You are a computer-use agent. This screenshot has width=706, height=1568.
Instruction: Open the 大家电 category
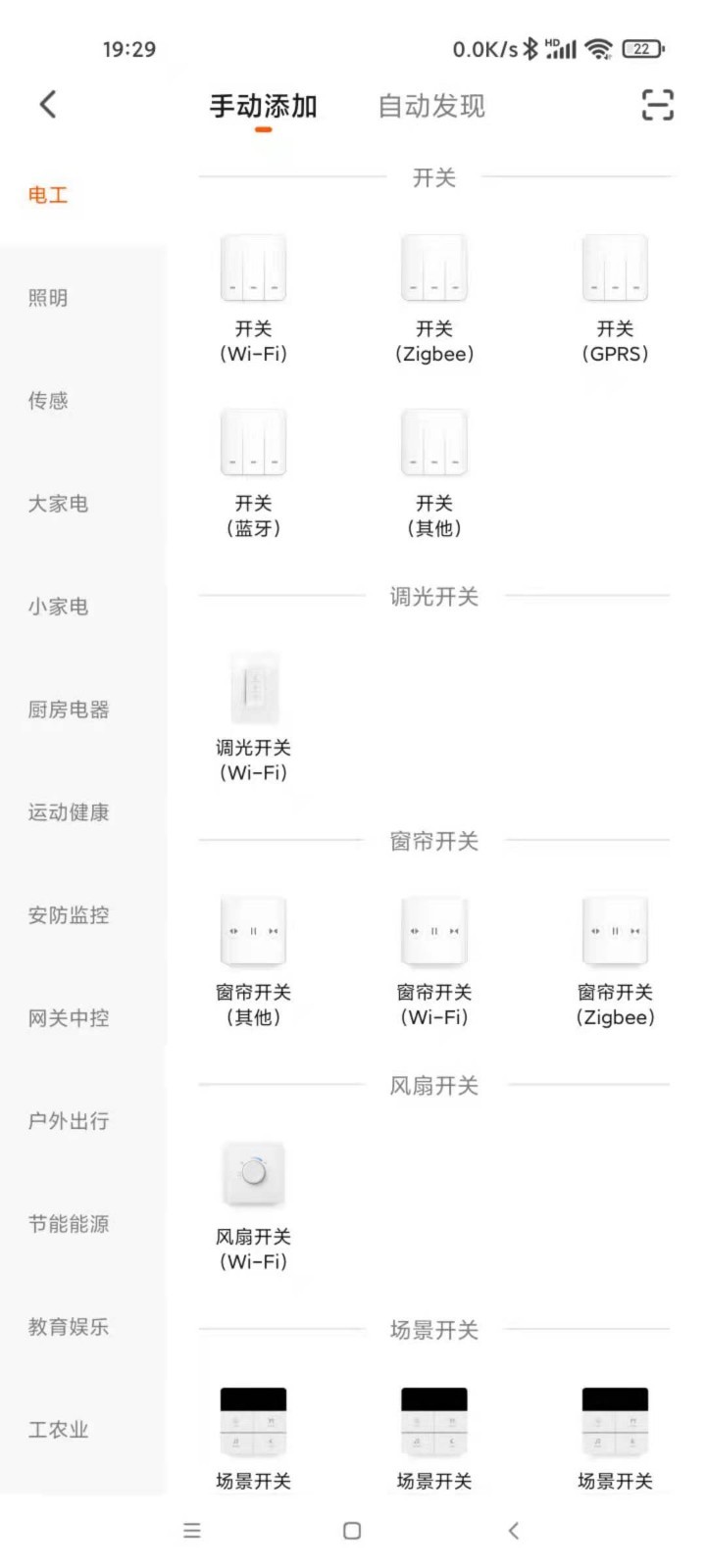(58, 504)
